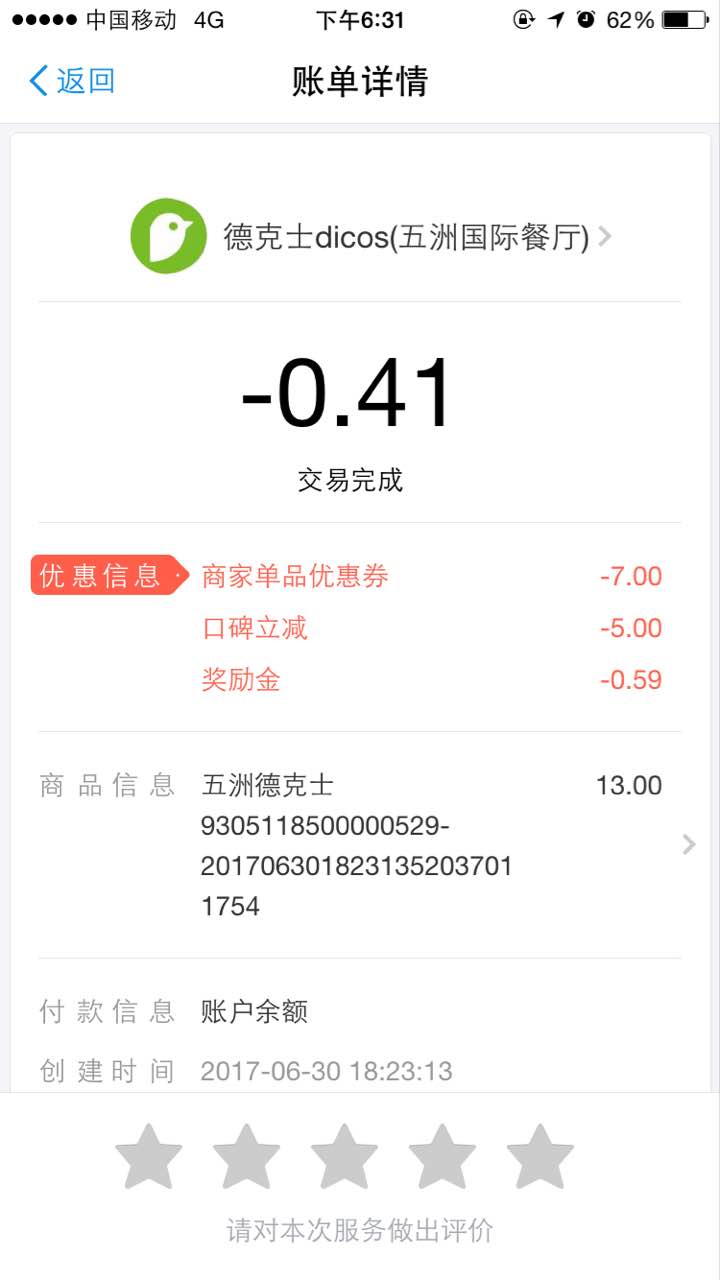Viewport: 720px width, 1280px height.
Task: Rate the service two stars
Action: point(247,1156)
